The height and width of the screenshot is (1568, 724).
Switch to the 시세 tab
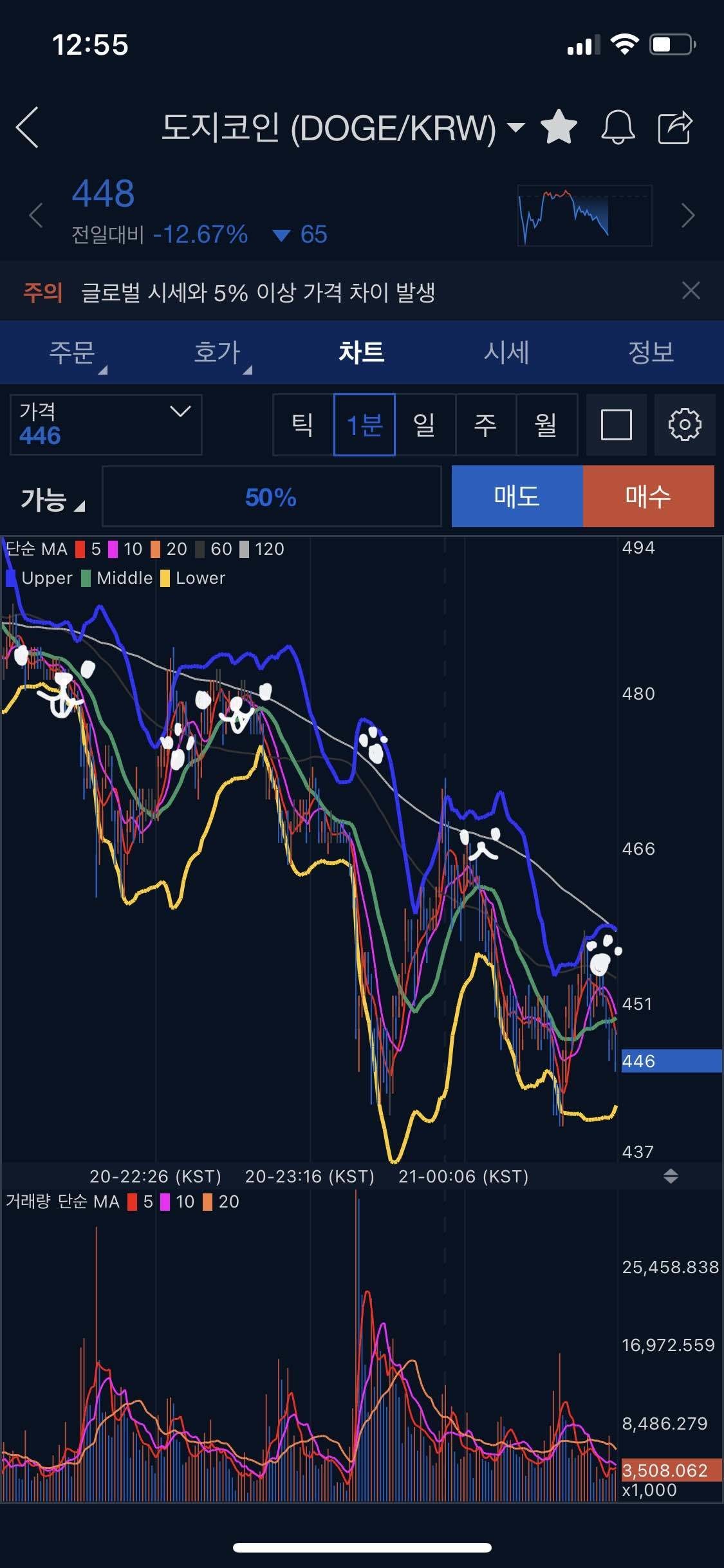tap(506, 353)
